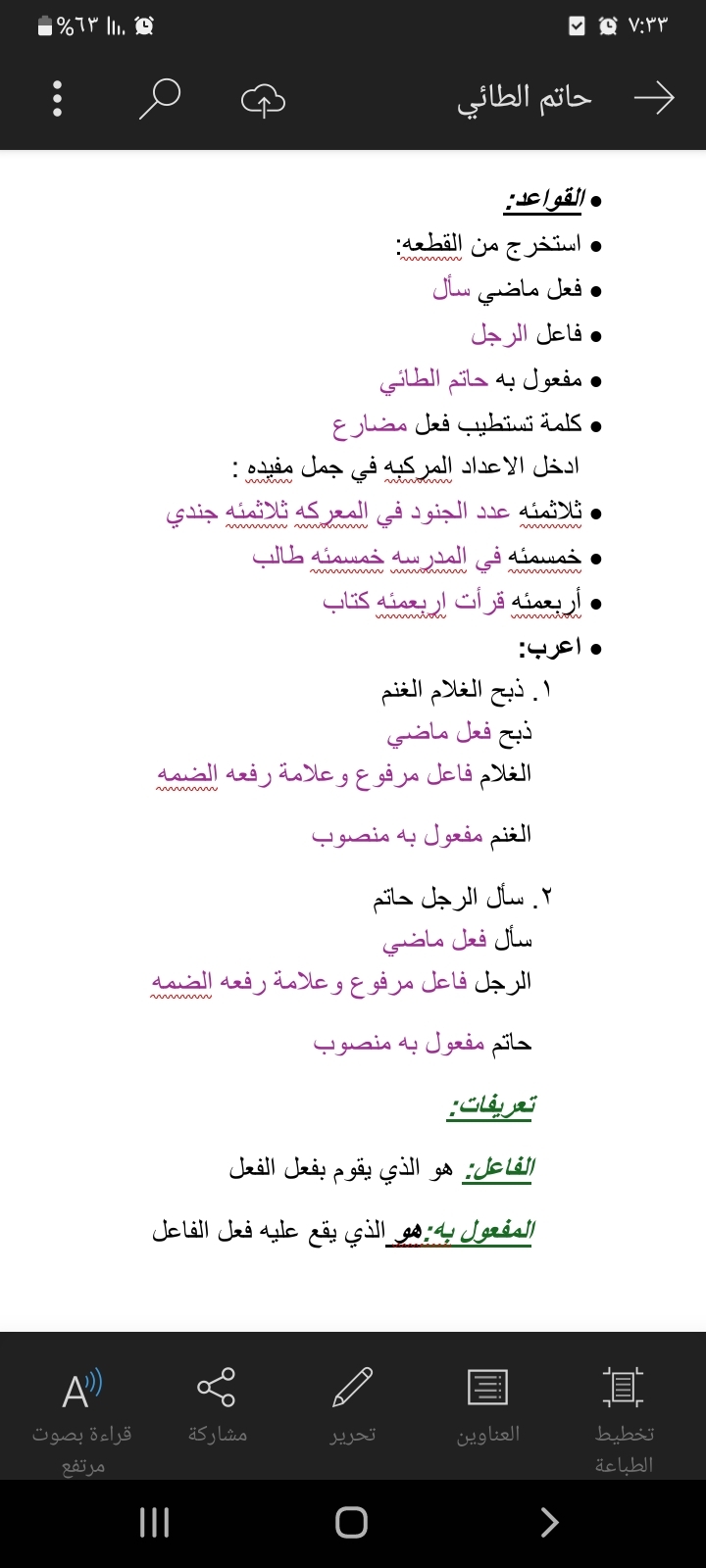Open recent apps from the navigation bar
706x1568 pixels.
[x=154, y=1522]
